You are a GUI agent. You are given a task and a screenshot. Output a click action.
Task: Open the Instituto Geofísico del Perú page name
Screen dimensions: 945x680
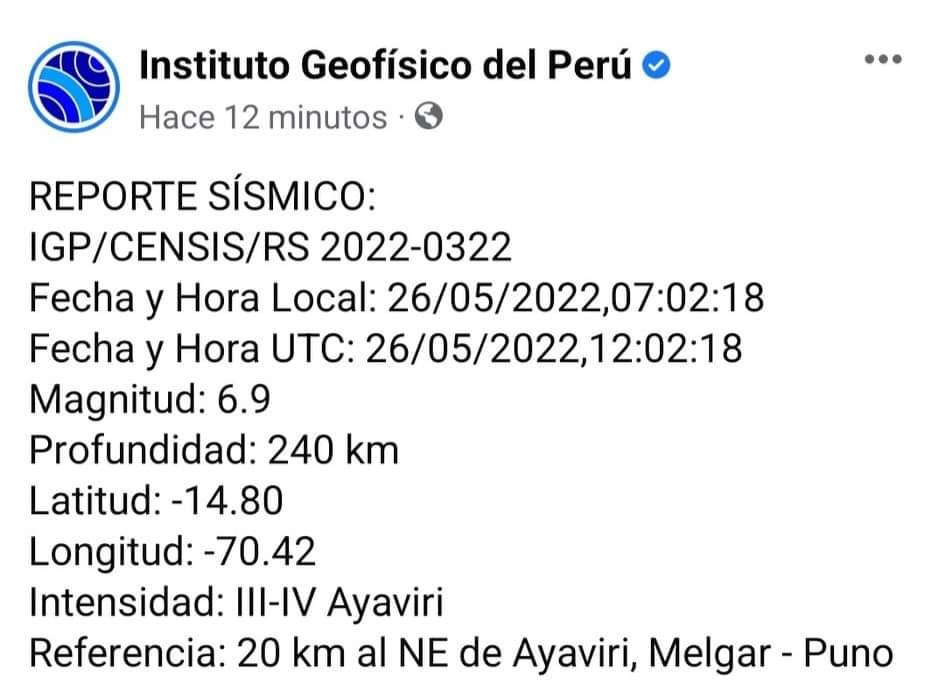click(x=387, y=66)
